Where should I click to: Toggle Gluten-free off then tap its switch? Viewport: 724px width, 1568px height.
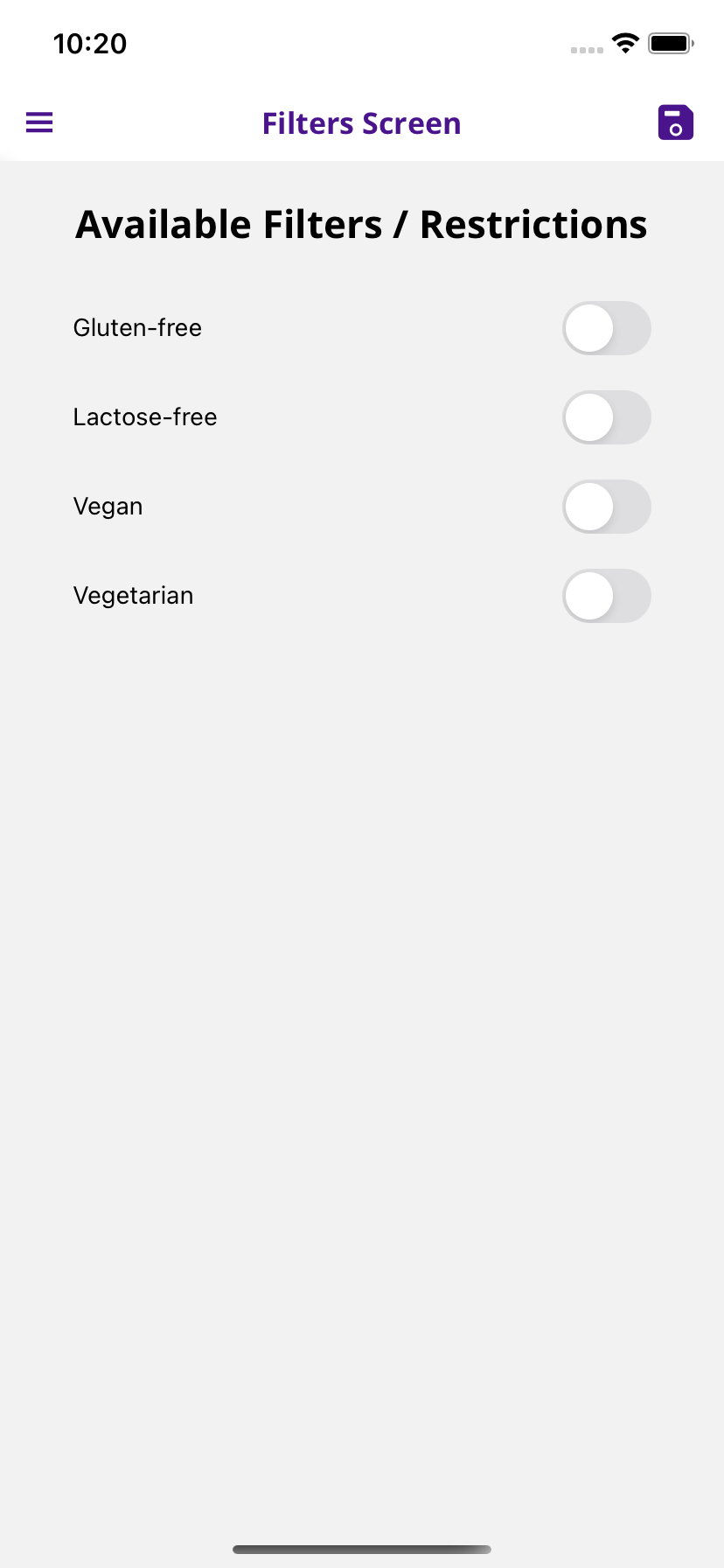[606, 328]
